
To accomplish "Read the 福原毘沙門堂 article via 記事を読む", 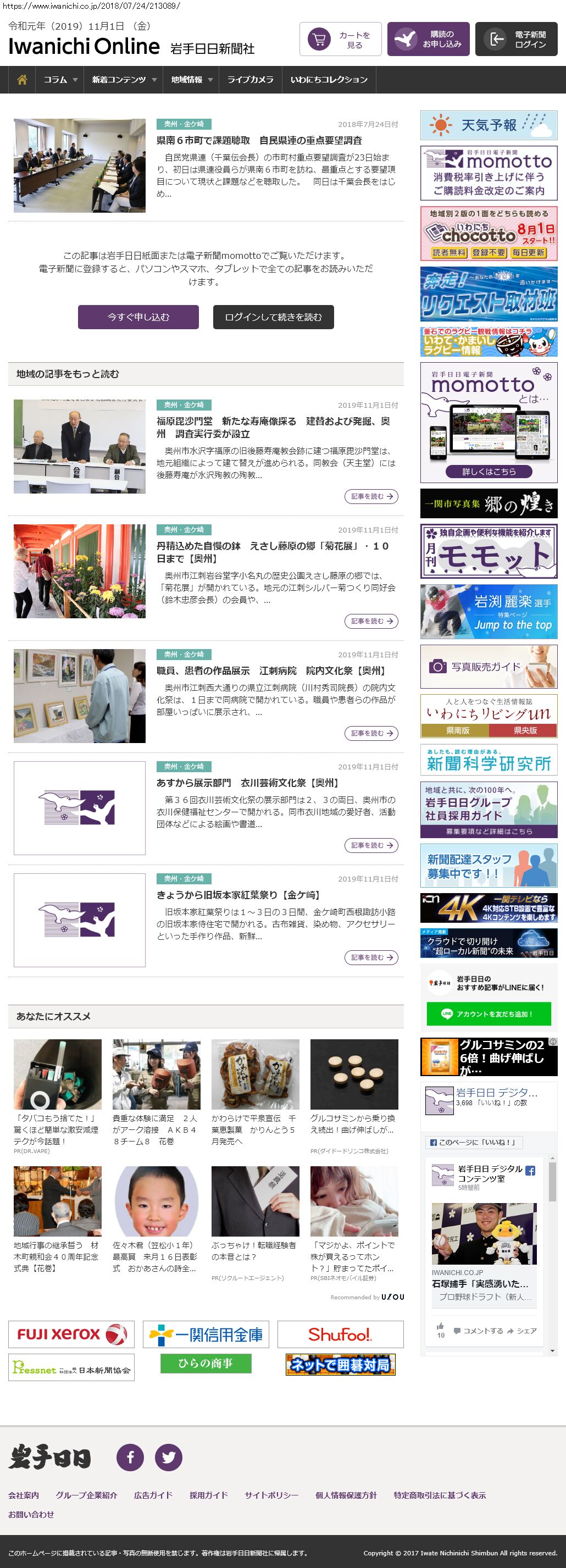I will pos(370,497).
